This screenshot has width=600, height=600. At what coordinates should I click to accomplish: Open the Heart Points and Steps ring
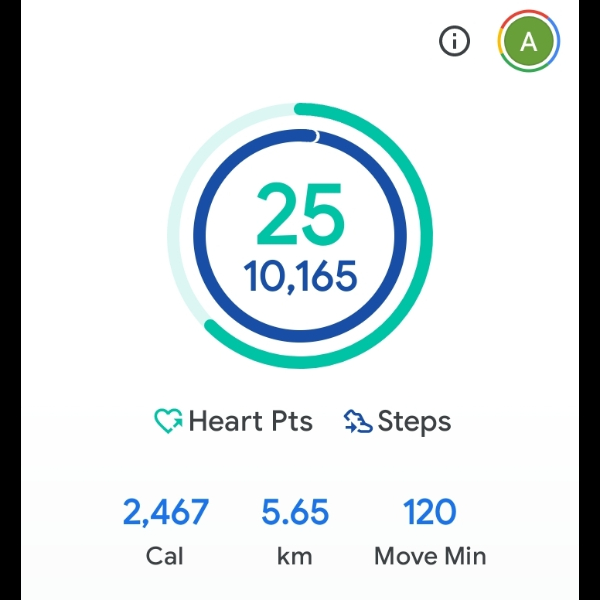[300, 233]
